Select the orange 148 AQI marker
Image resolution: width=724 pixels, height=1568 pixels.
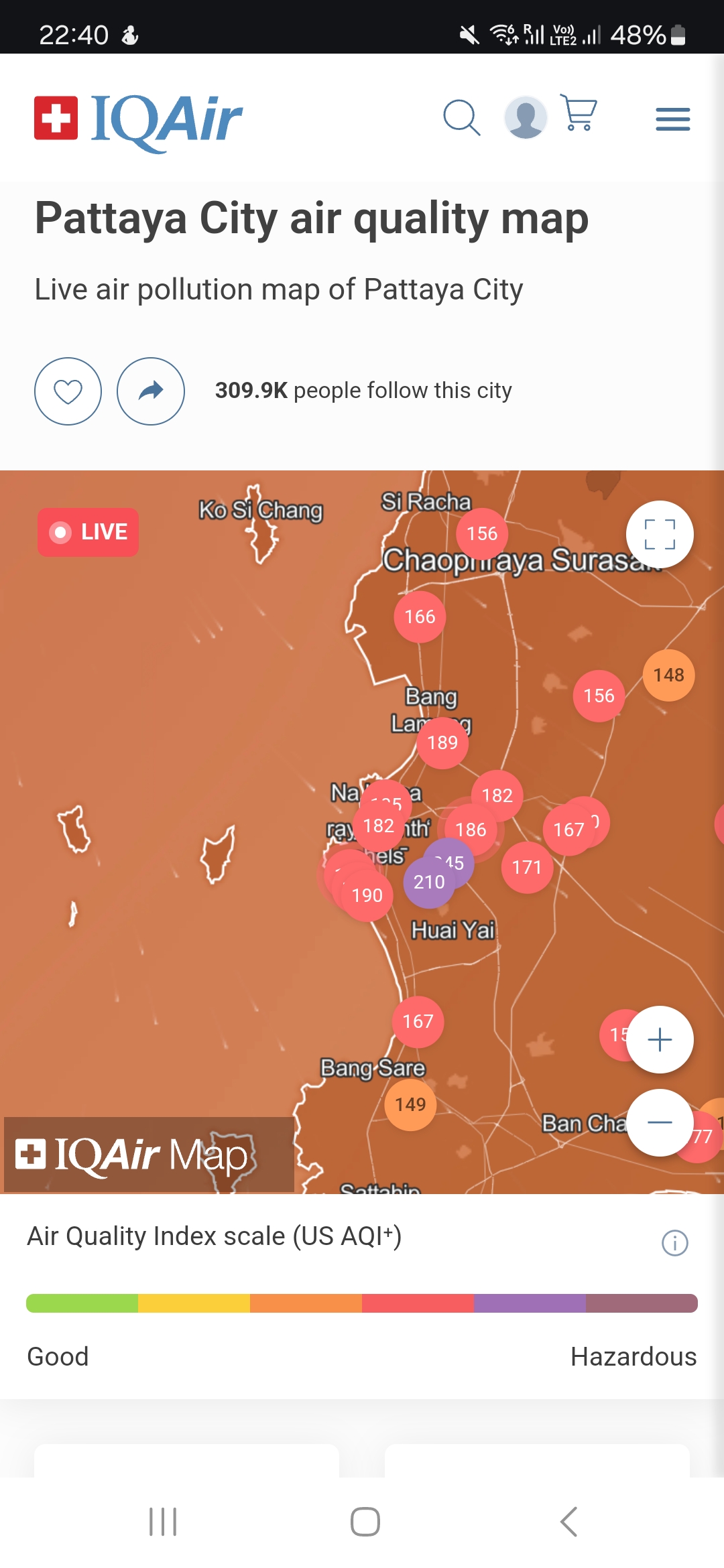pos(669,675)
